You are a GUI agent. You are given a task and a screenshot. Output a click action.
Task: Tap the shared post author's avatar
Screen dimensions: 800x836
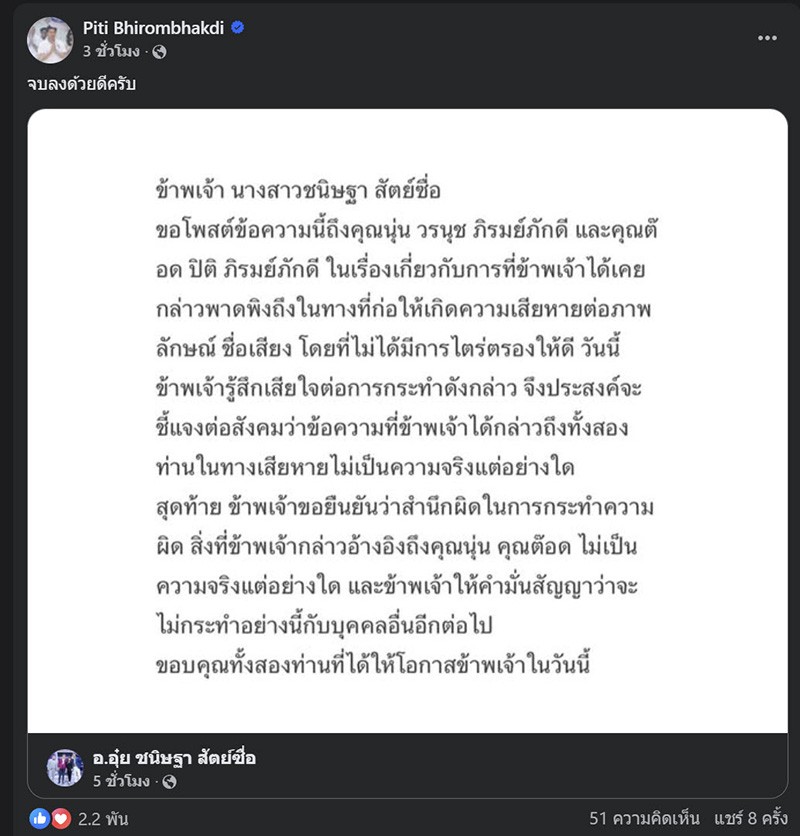click(65, 768)
